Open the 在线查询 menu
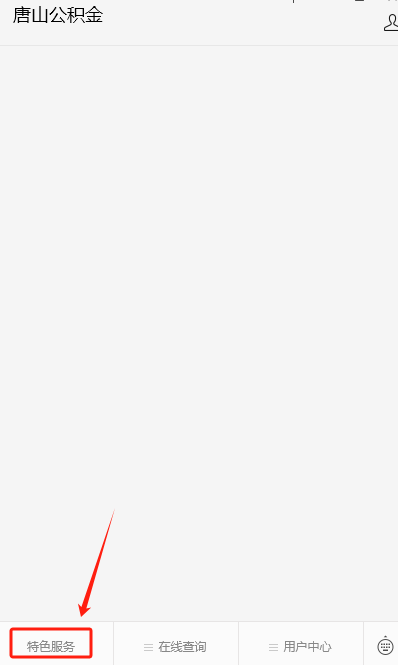 point(176,646)
